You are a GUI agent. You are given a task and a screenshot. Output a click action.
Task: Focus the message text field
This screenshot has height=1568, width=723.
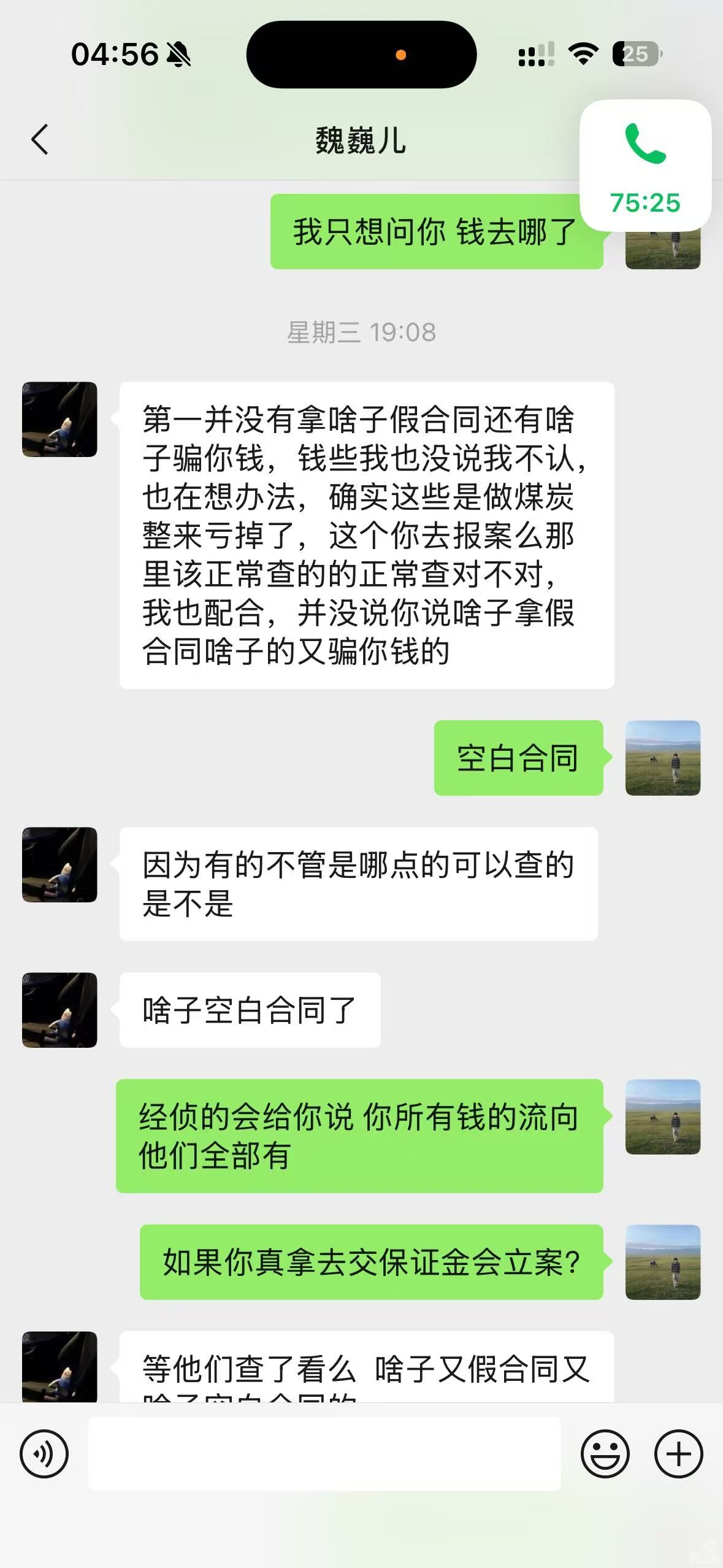tap(324, 1453)
